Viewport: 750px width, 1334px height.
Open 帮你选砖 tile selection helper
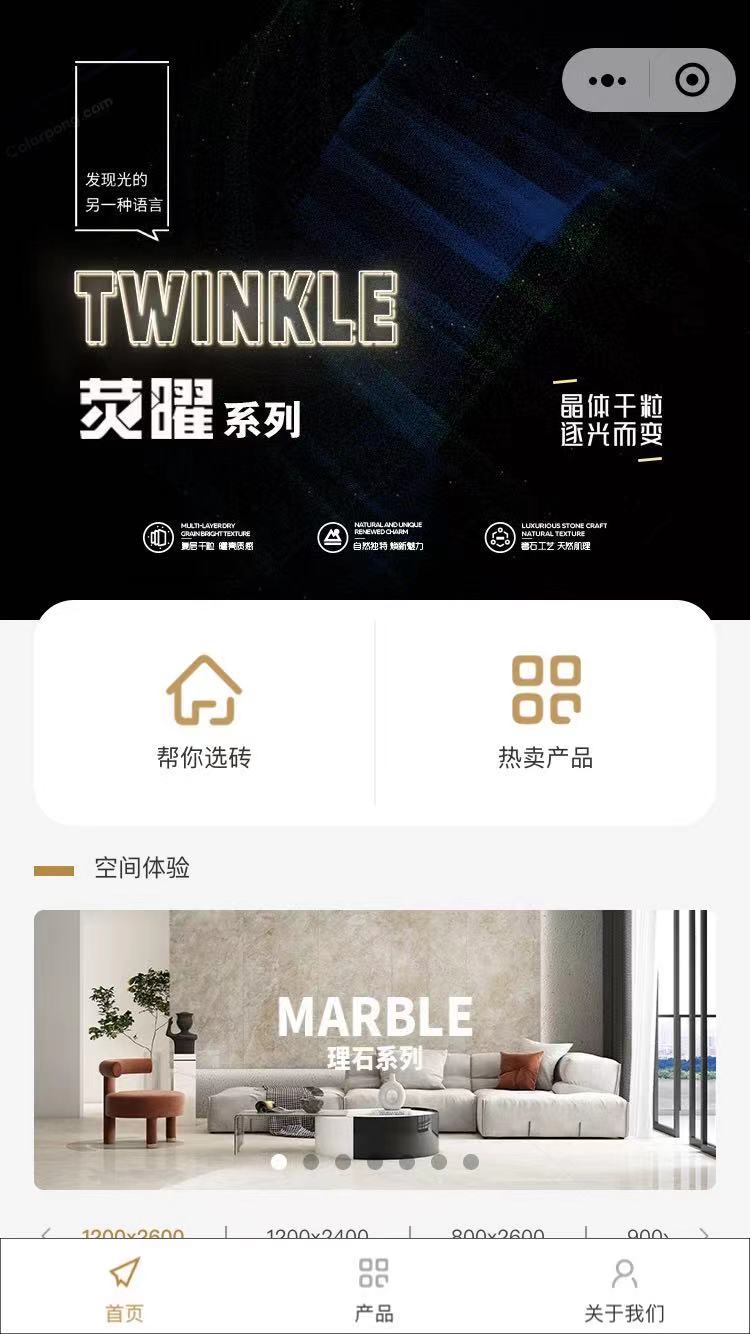coord(204,712)
